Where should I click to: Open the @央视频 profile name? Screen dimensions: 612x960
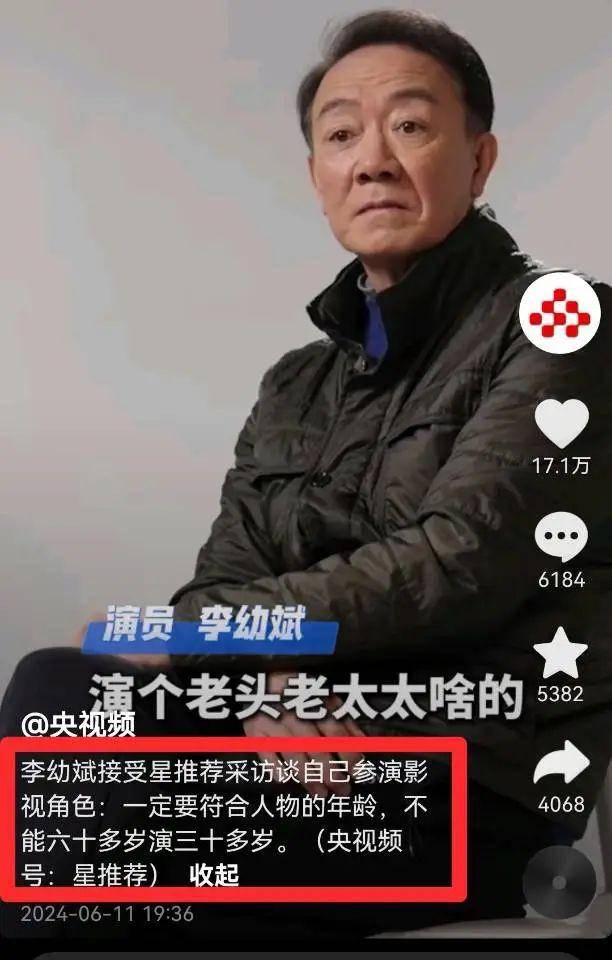click(79, 724)
